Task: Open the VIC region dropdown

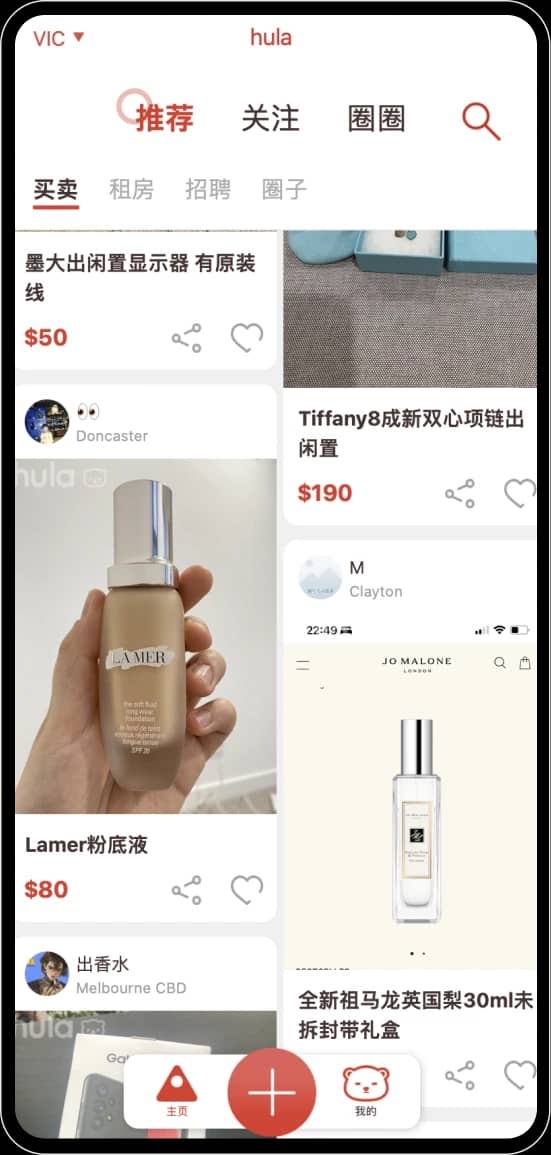Action: point(58,38)
